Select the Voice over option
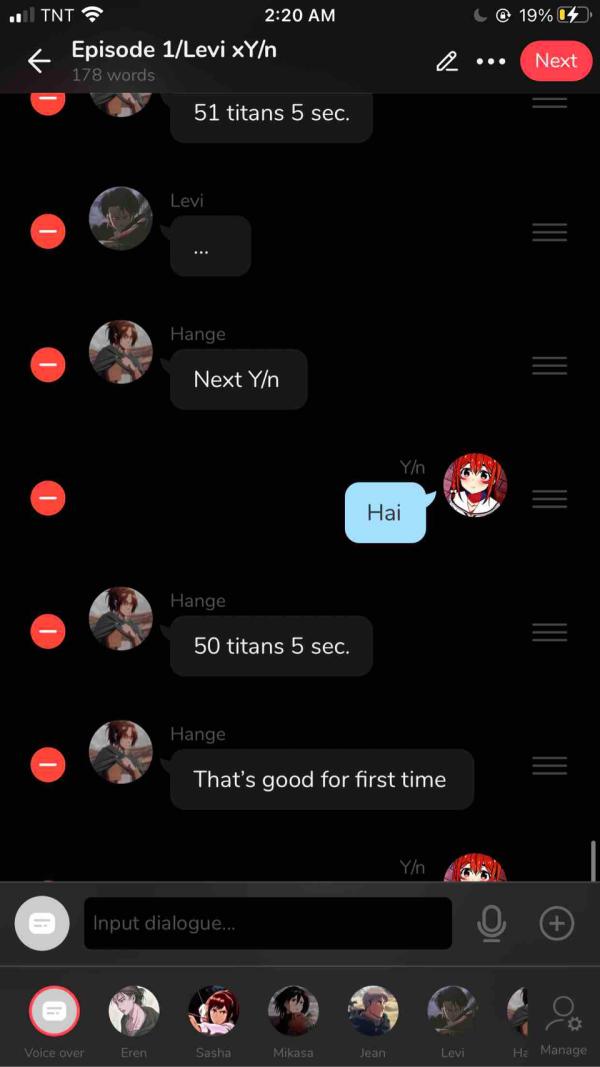The width and height of the screenshot is (600, 1067). click(54, 1012)
